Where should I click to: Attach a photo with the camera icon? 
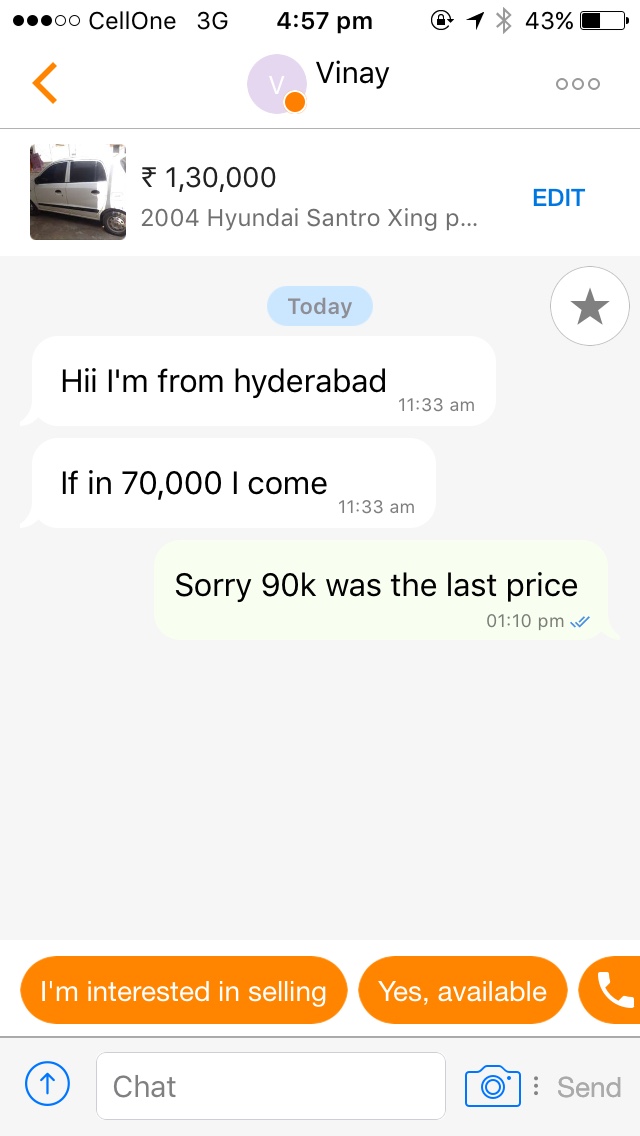tap(493, 1086)
